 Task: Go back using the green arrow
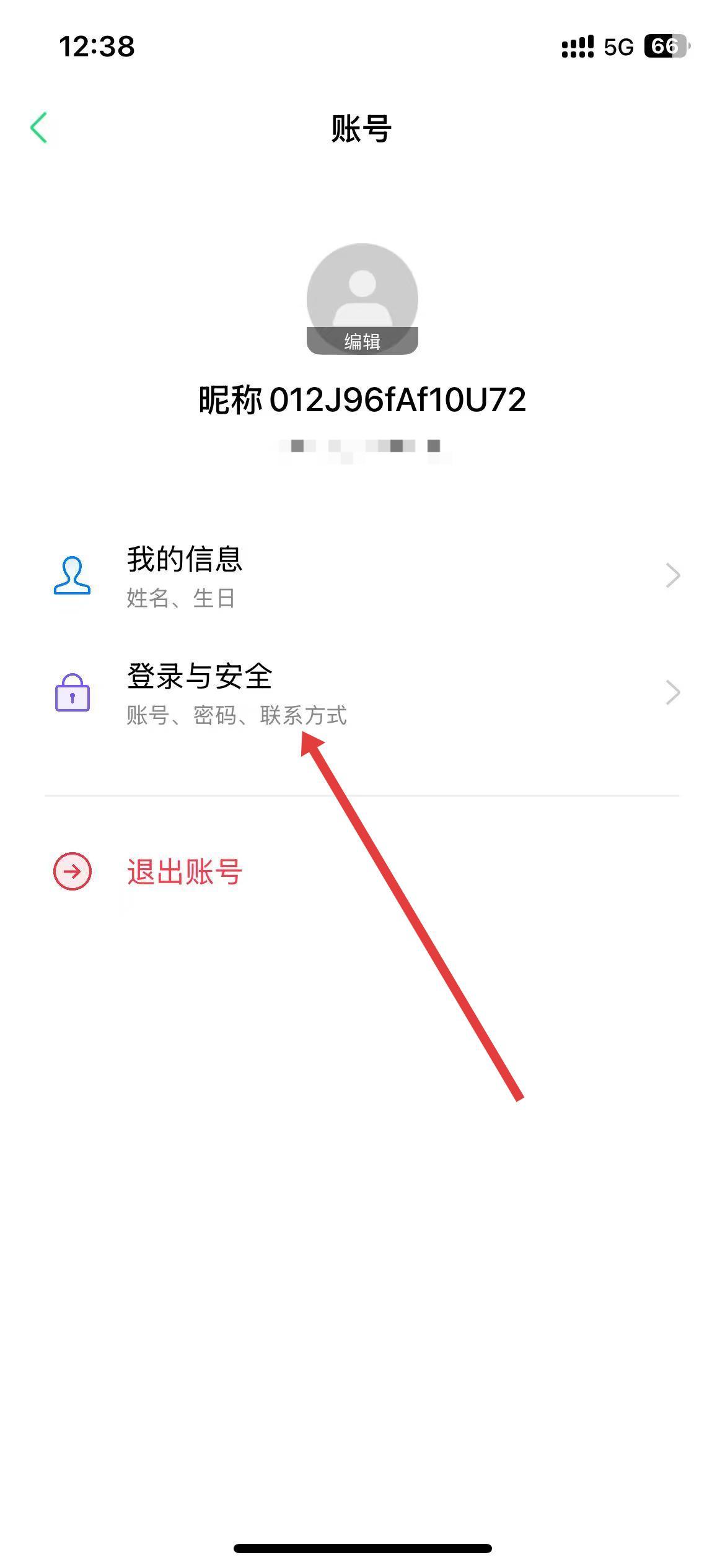click(x=39, y=128)
